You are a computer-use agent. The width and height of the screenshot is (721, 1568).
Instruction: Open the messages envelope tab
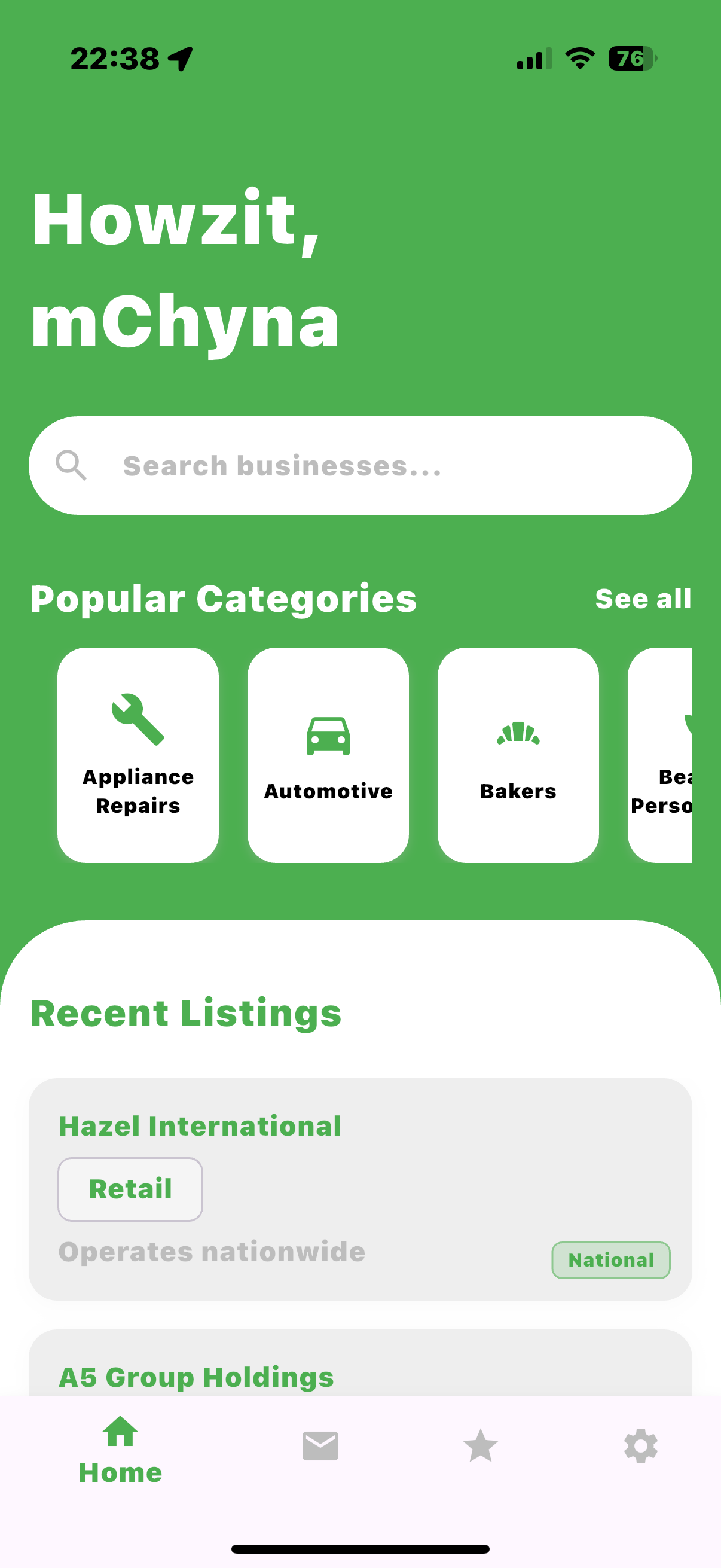coord(320,1445)
